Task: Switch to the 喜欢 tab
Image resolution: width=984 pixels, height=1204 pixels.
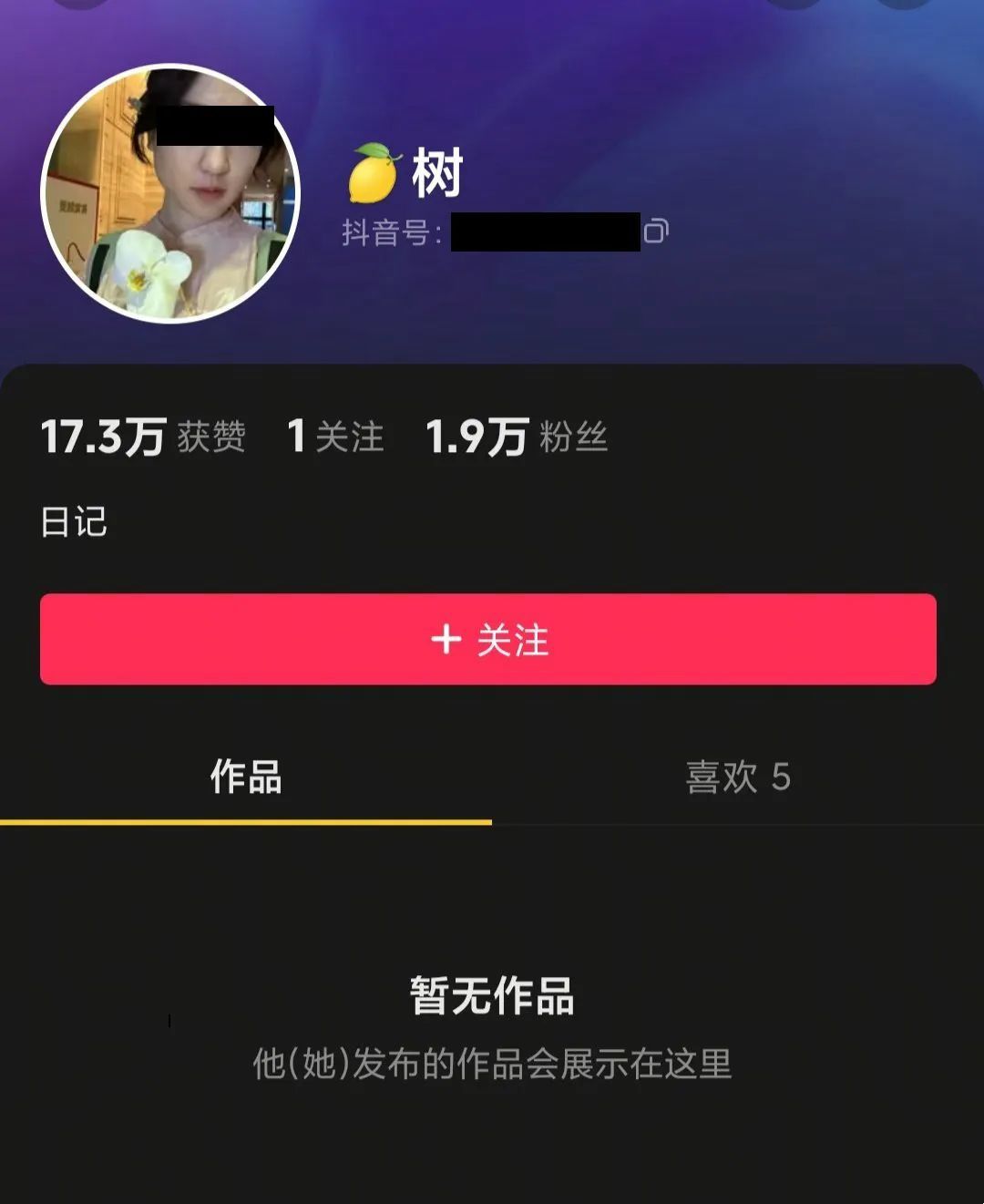Action: [737, 777]
